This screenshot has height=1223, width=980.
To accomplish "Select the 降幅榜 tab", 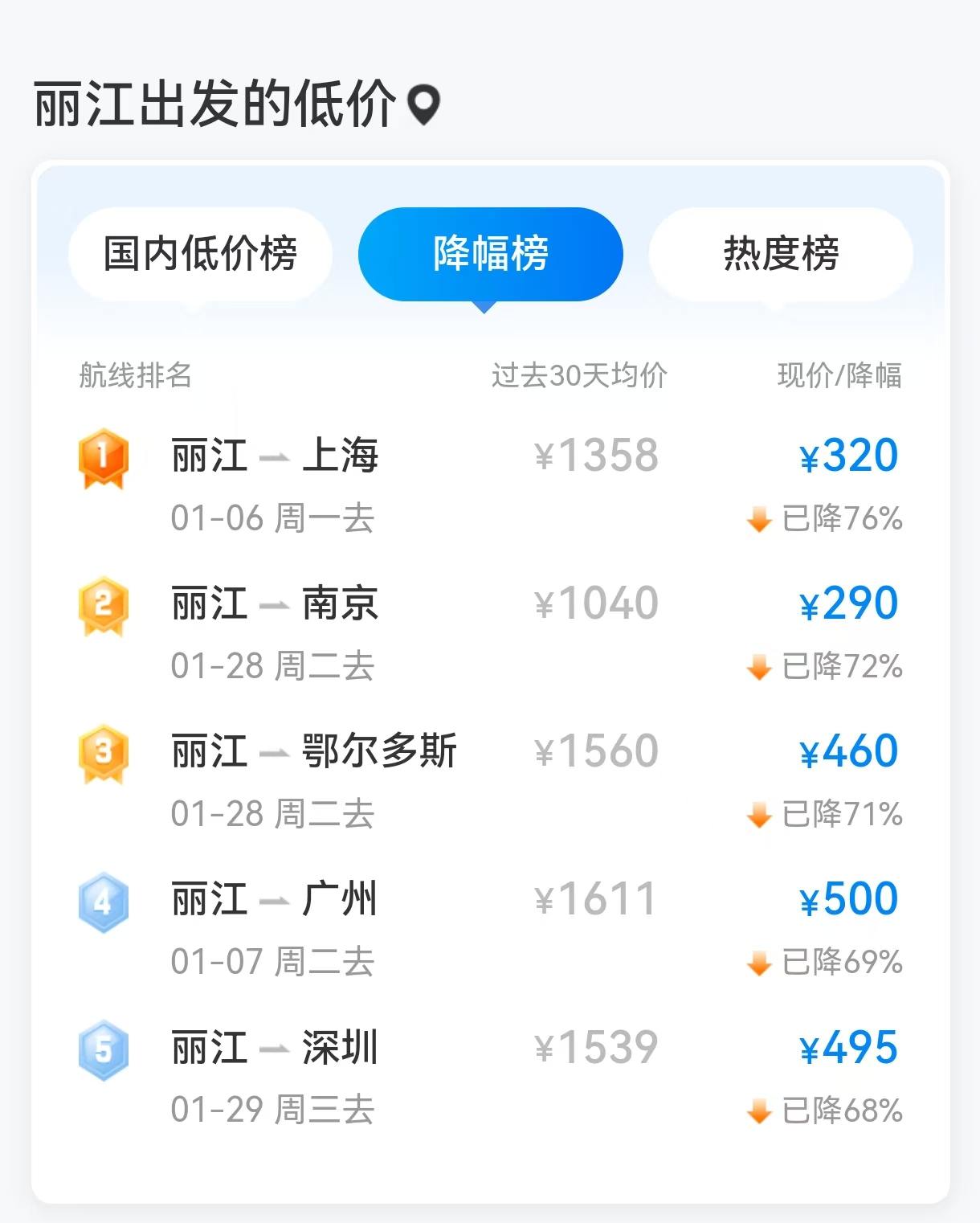I will (x=489, y=253).
